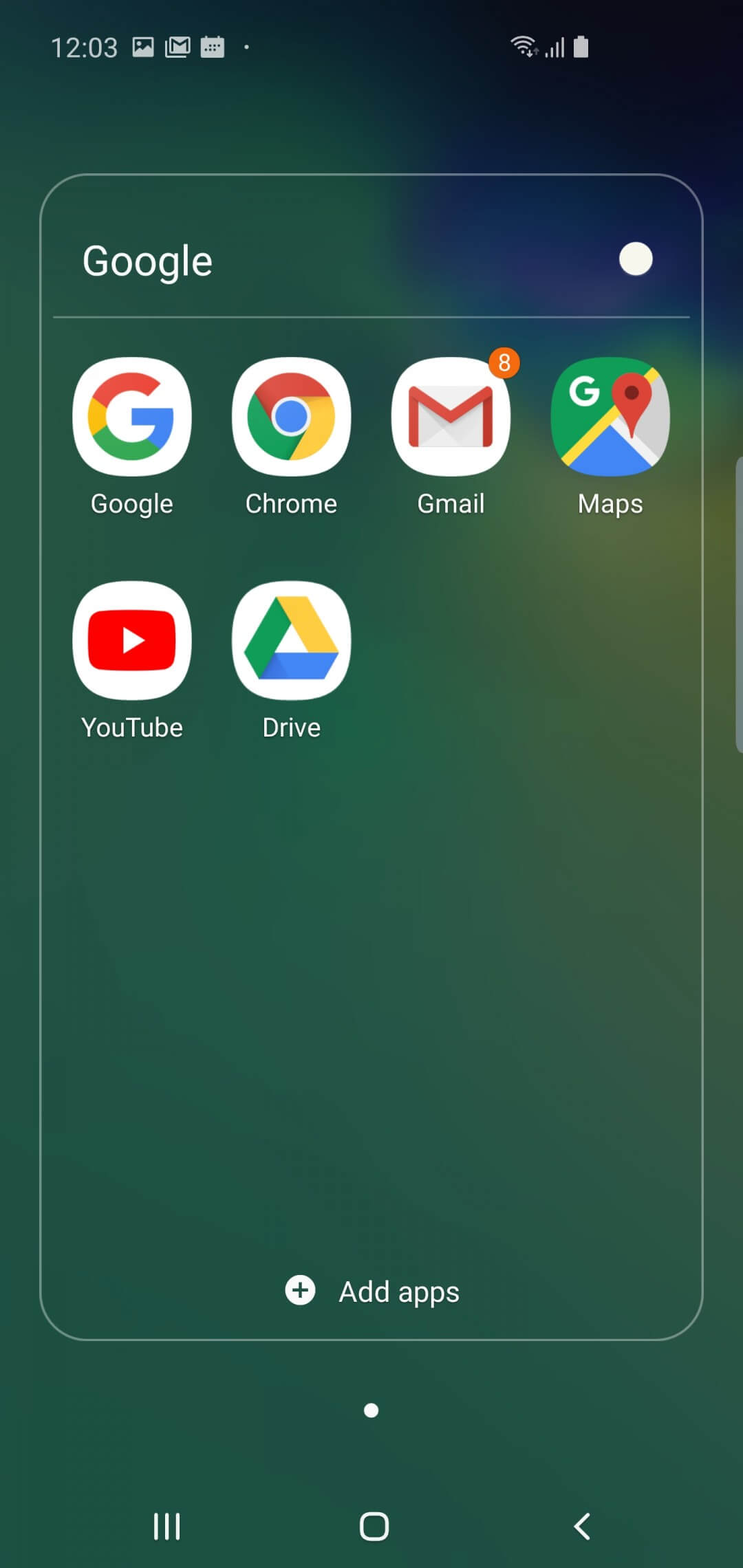
Task: Show recent apps
Action: click(166, 1526)
